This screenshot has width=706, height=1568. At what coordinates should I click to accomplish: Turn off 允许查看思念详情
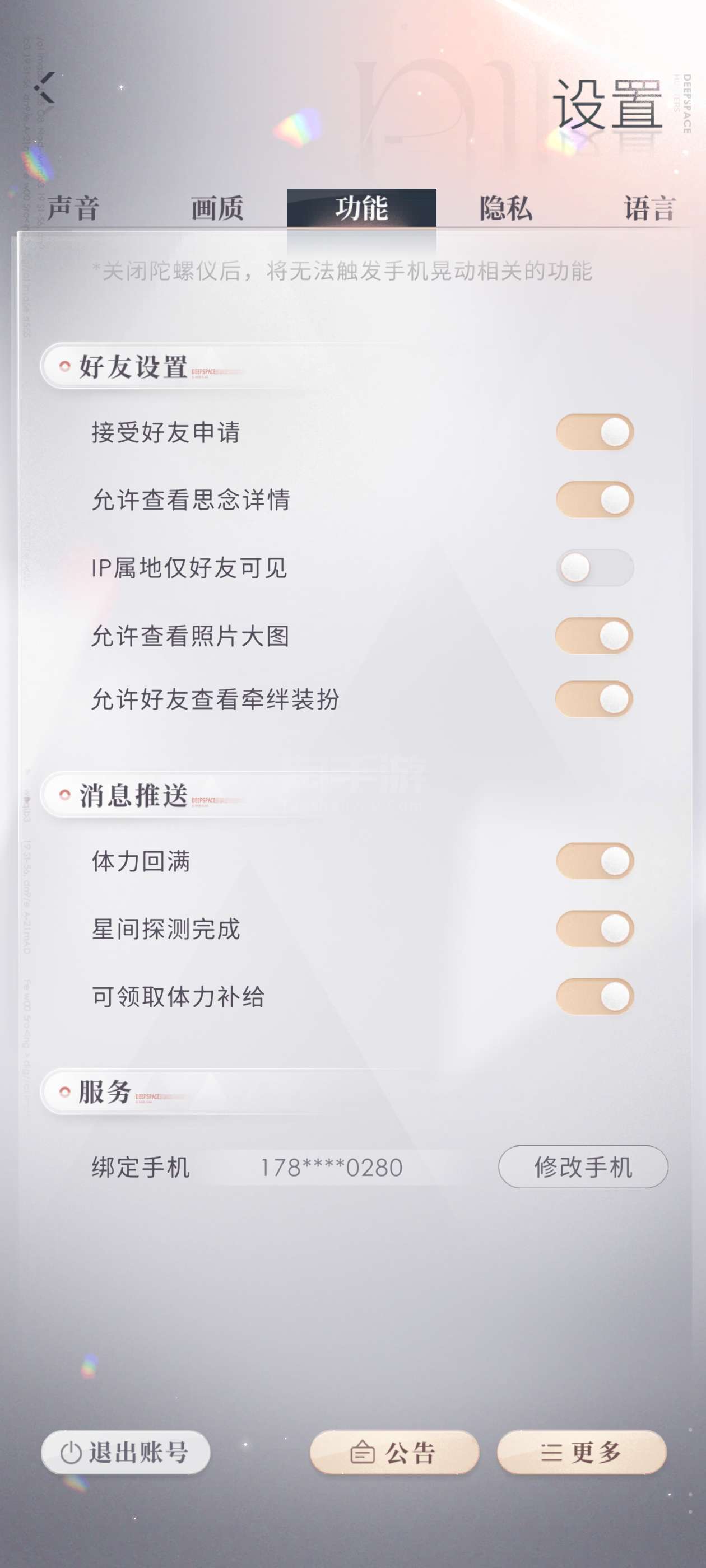pos(594,500)
